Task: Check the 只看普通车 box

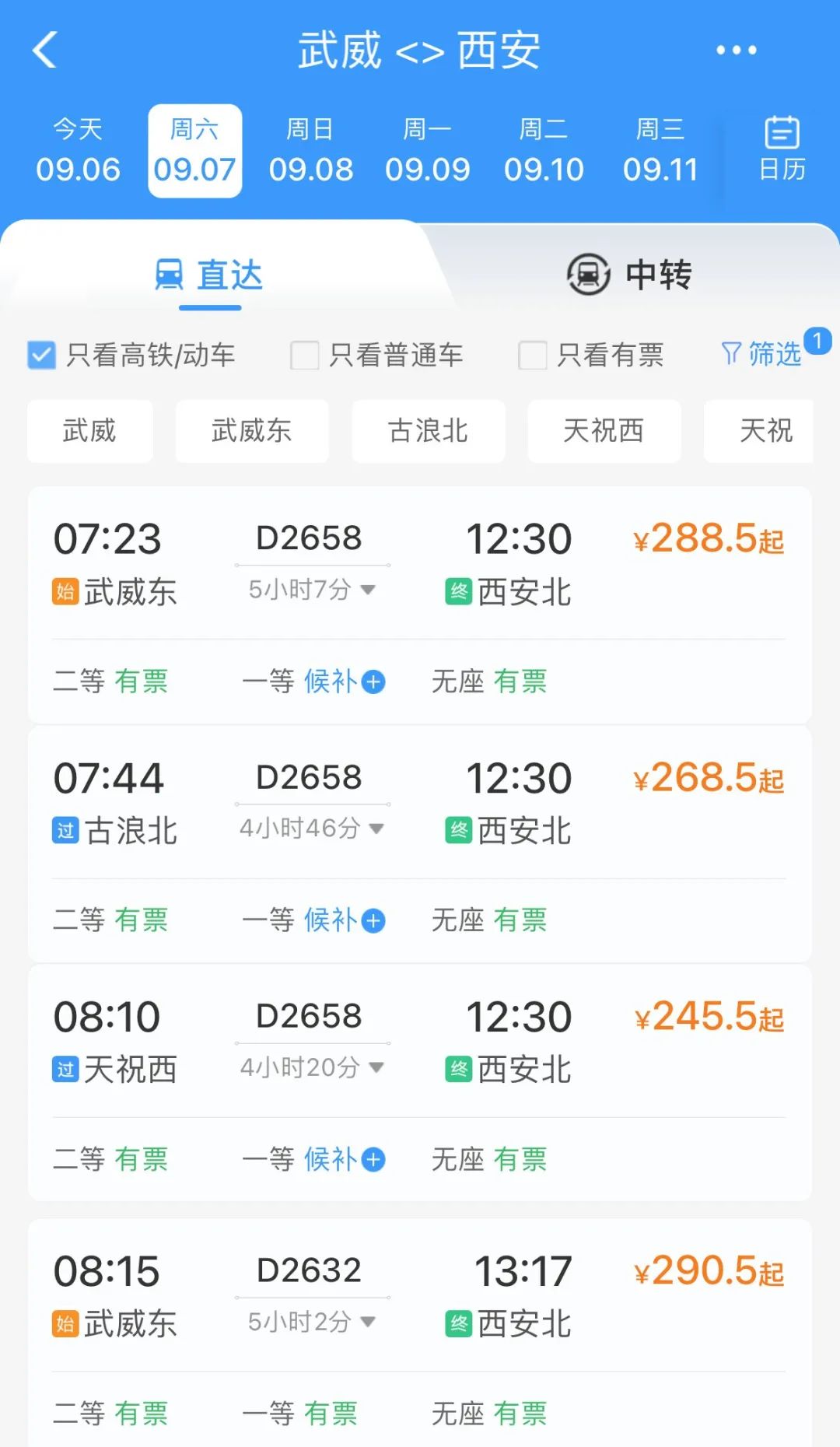Action: click(x=305, y=356)
